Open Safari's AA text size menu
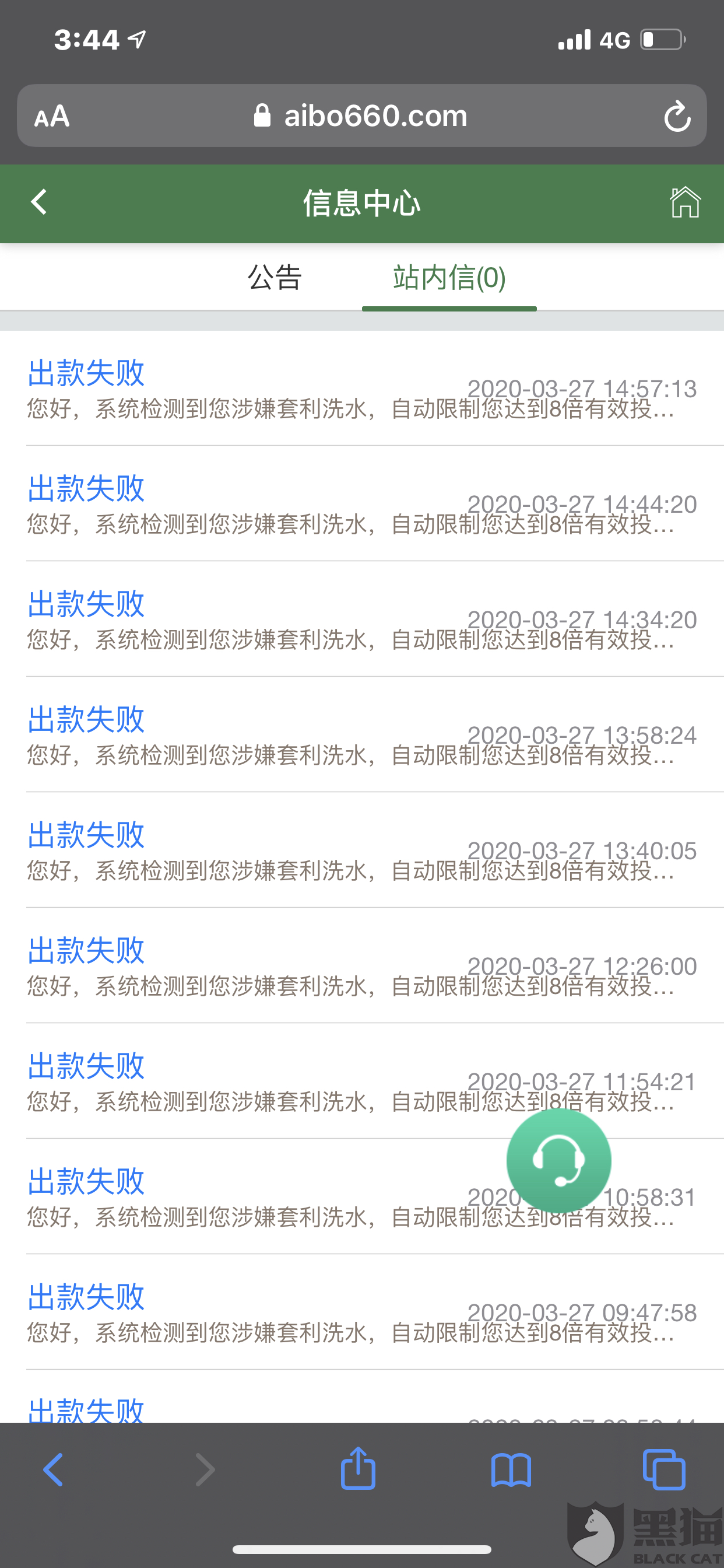Viewport: 724px width, 1568px height. pos(52,116)
